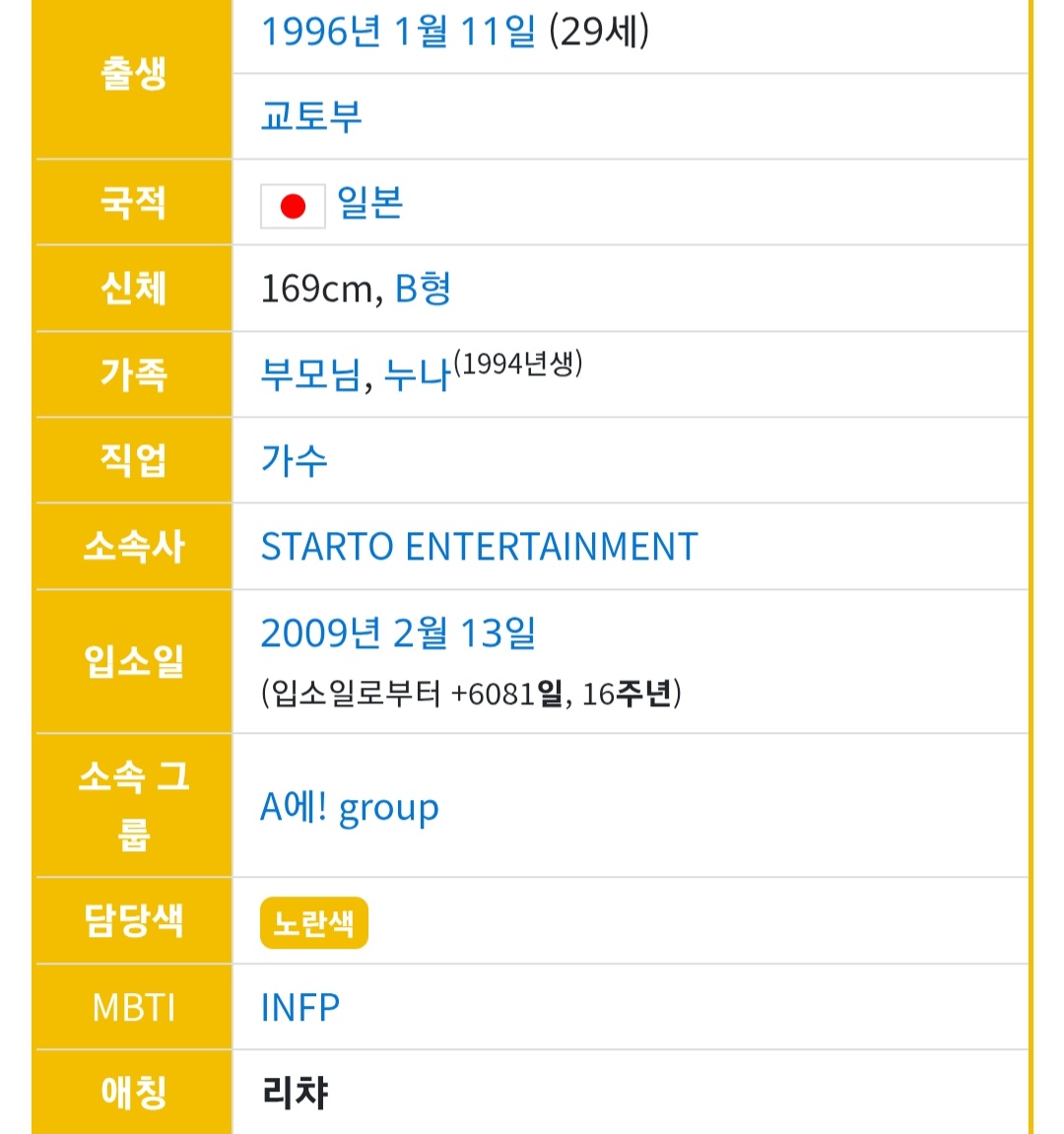Open the 교토부 link
The width and height of the screenshot is (1064, 1134).
311,116
